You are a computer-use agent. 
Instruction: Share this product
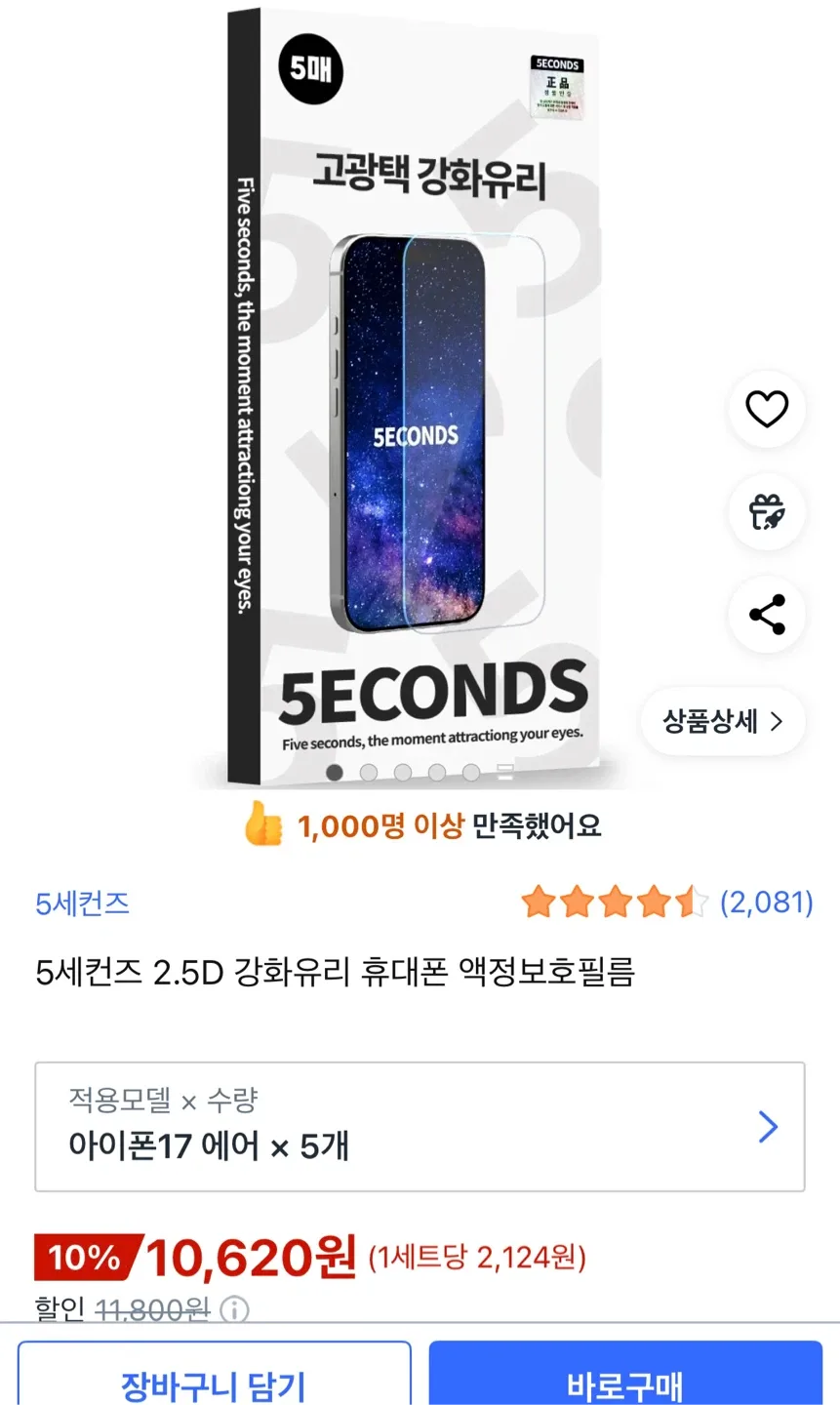click(767, 615)
